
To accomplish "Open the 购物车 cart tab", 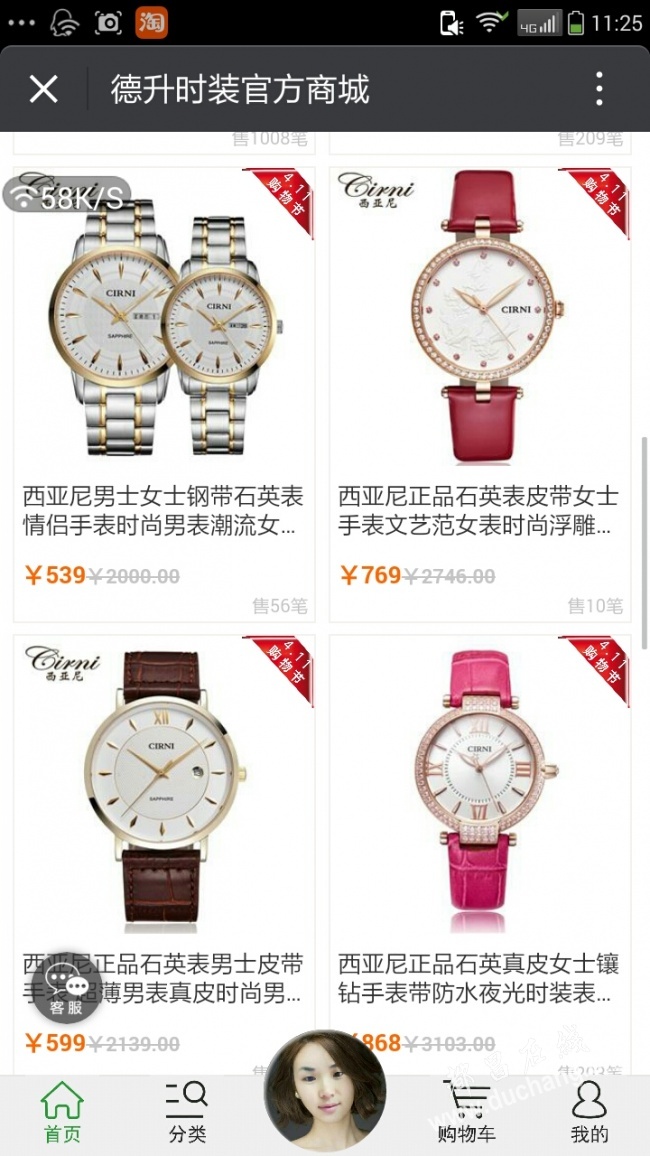I will pos(466,1112).
